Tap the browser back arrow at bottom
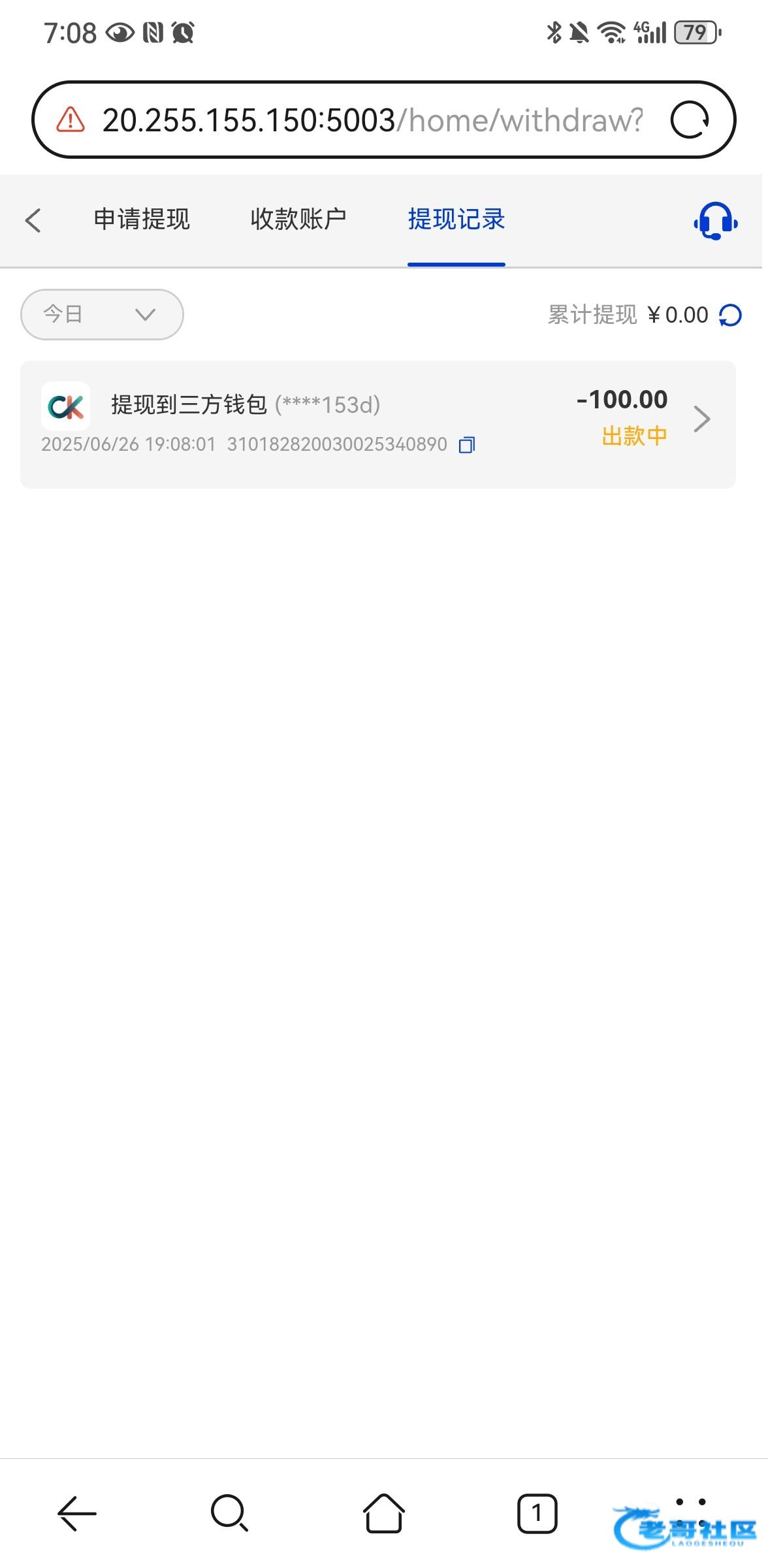 click(x=77, y=1513)
